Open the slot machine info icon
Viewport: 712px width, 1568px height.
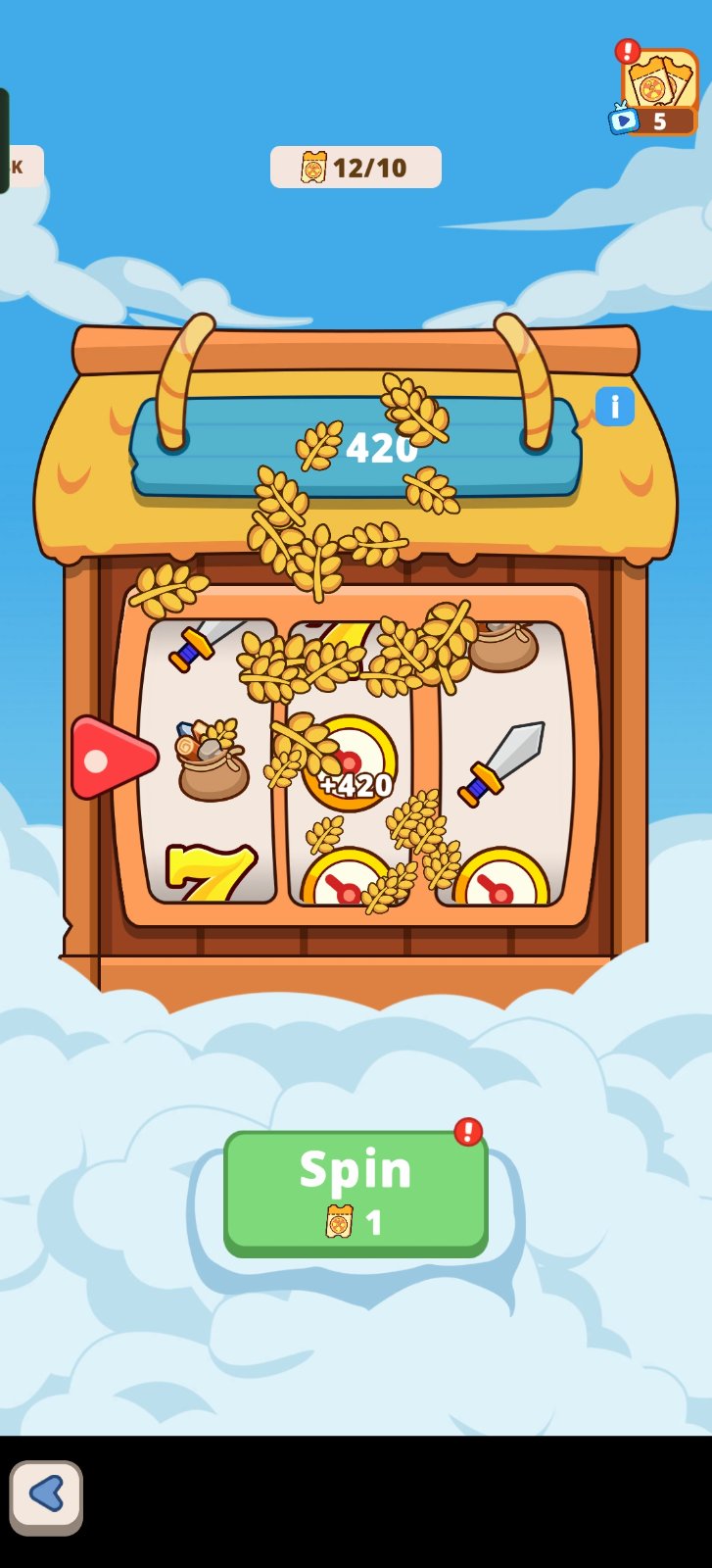(x=615, y=406)
